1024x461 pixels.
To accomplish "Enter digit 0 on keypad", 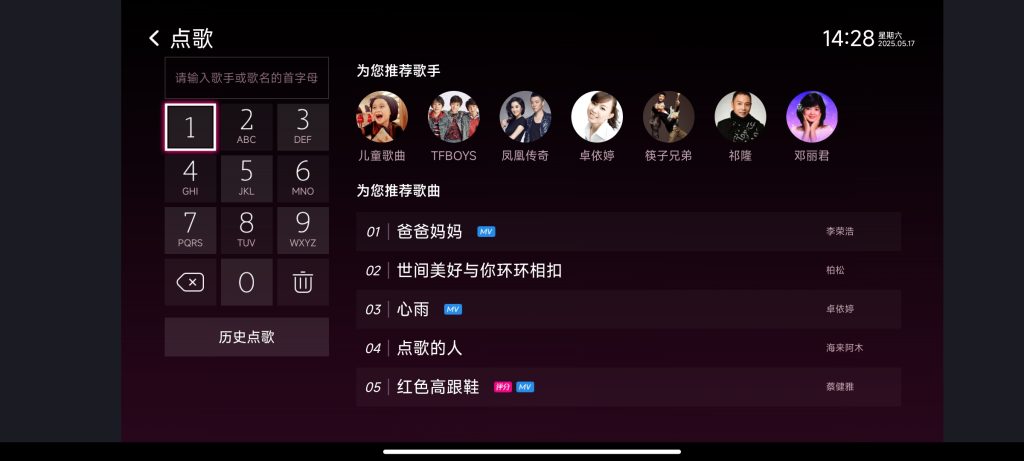I will pos(246,282).
